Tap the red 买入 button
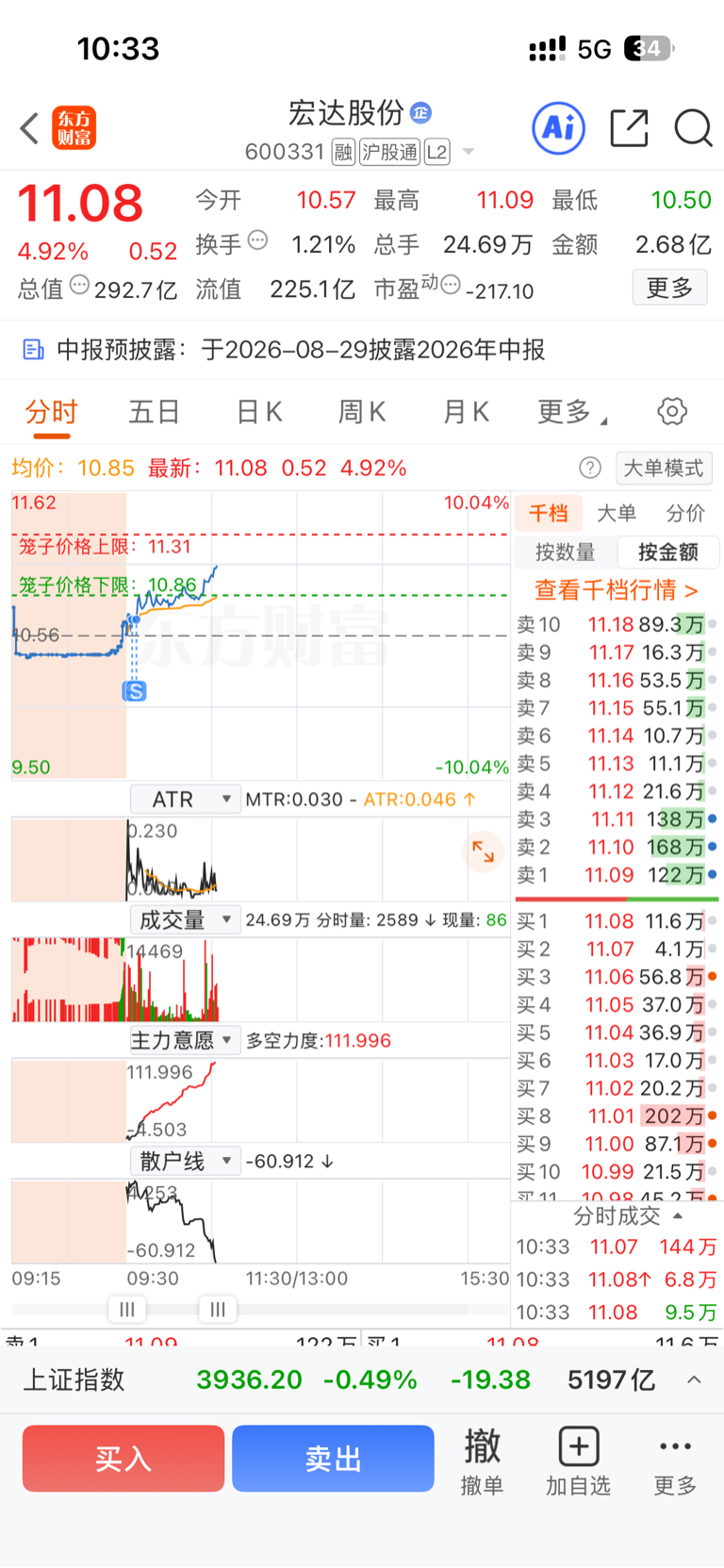724x1568 pixels. pyautogui.click(x=123, y=1459)
